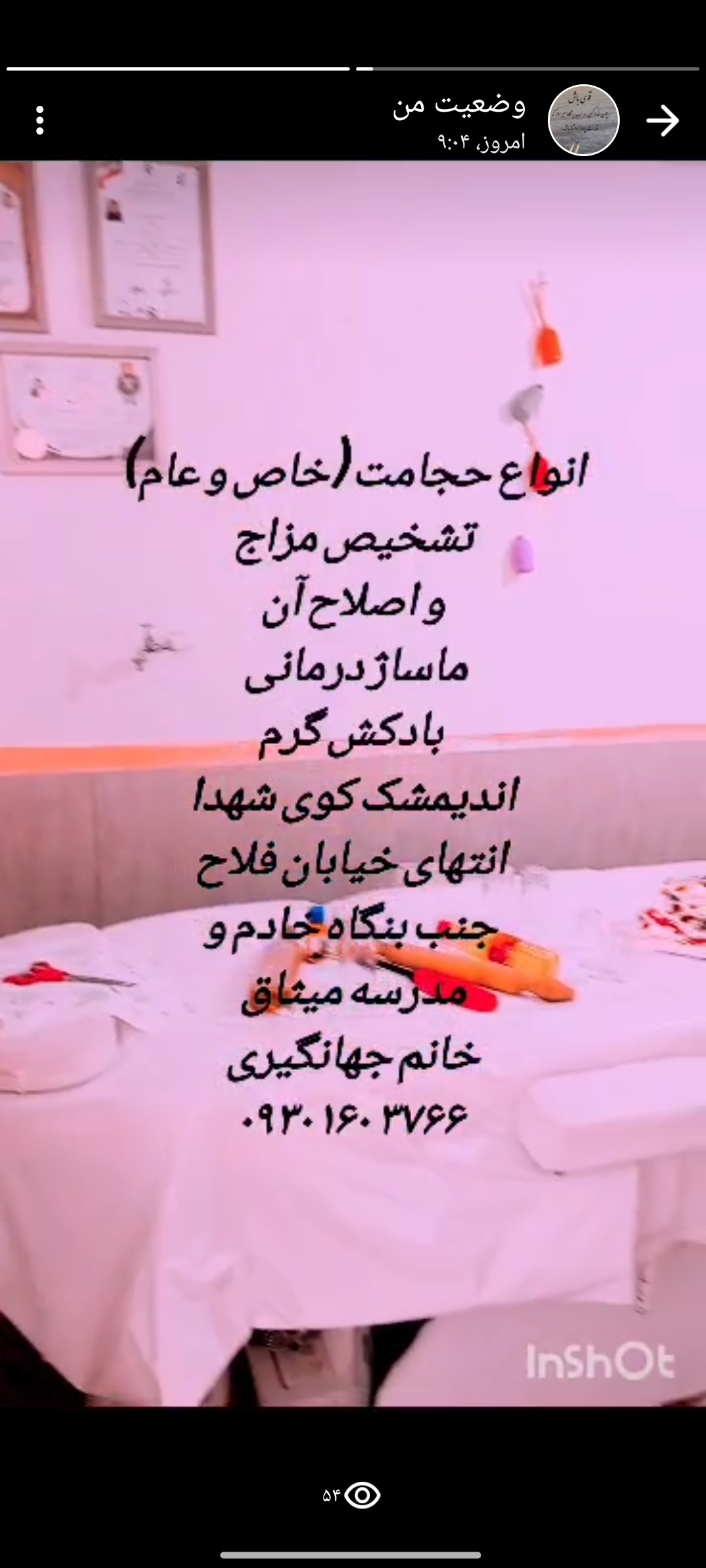Tap the status profile picture
706x1568 pixels.
583,121
